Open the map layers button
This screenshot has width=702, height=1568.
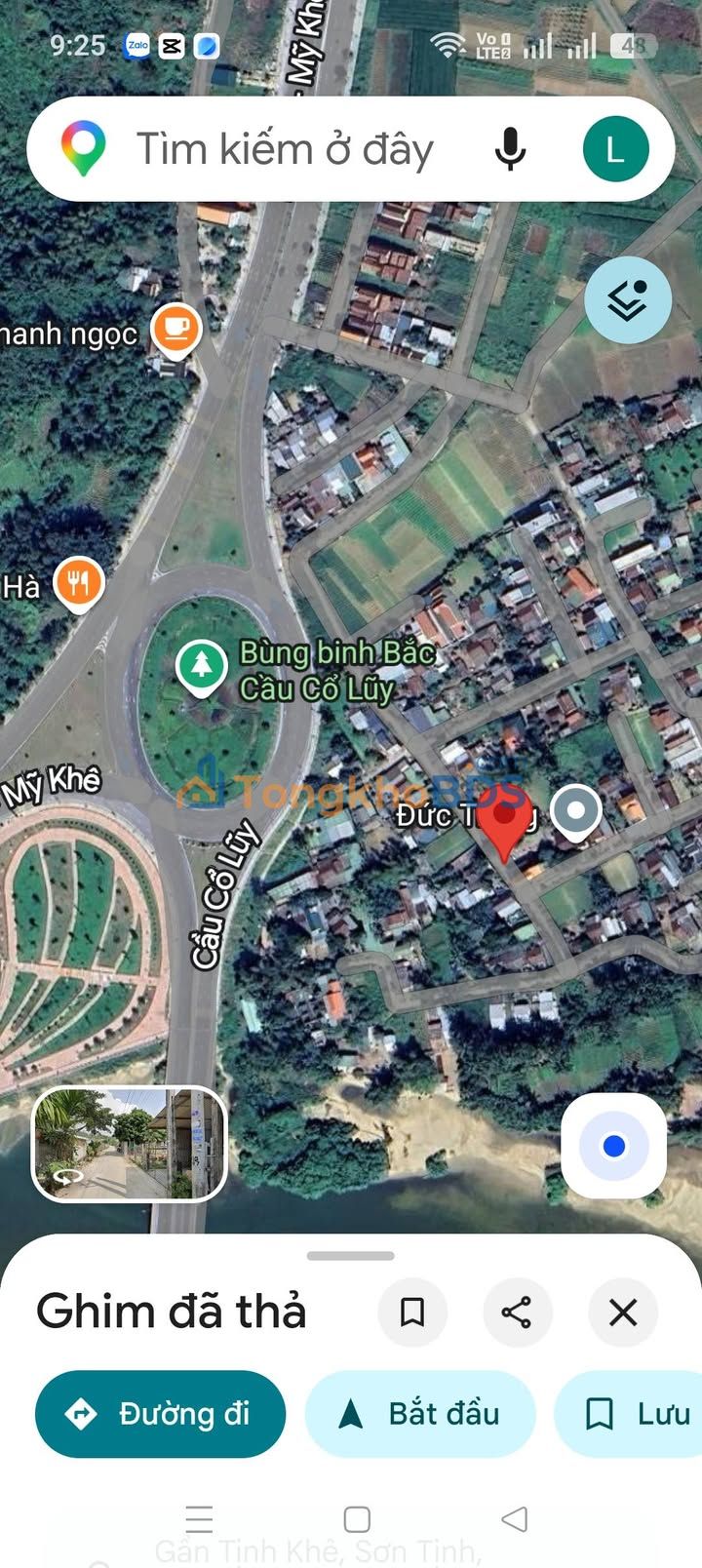pos(628,300)
